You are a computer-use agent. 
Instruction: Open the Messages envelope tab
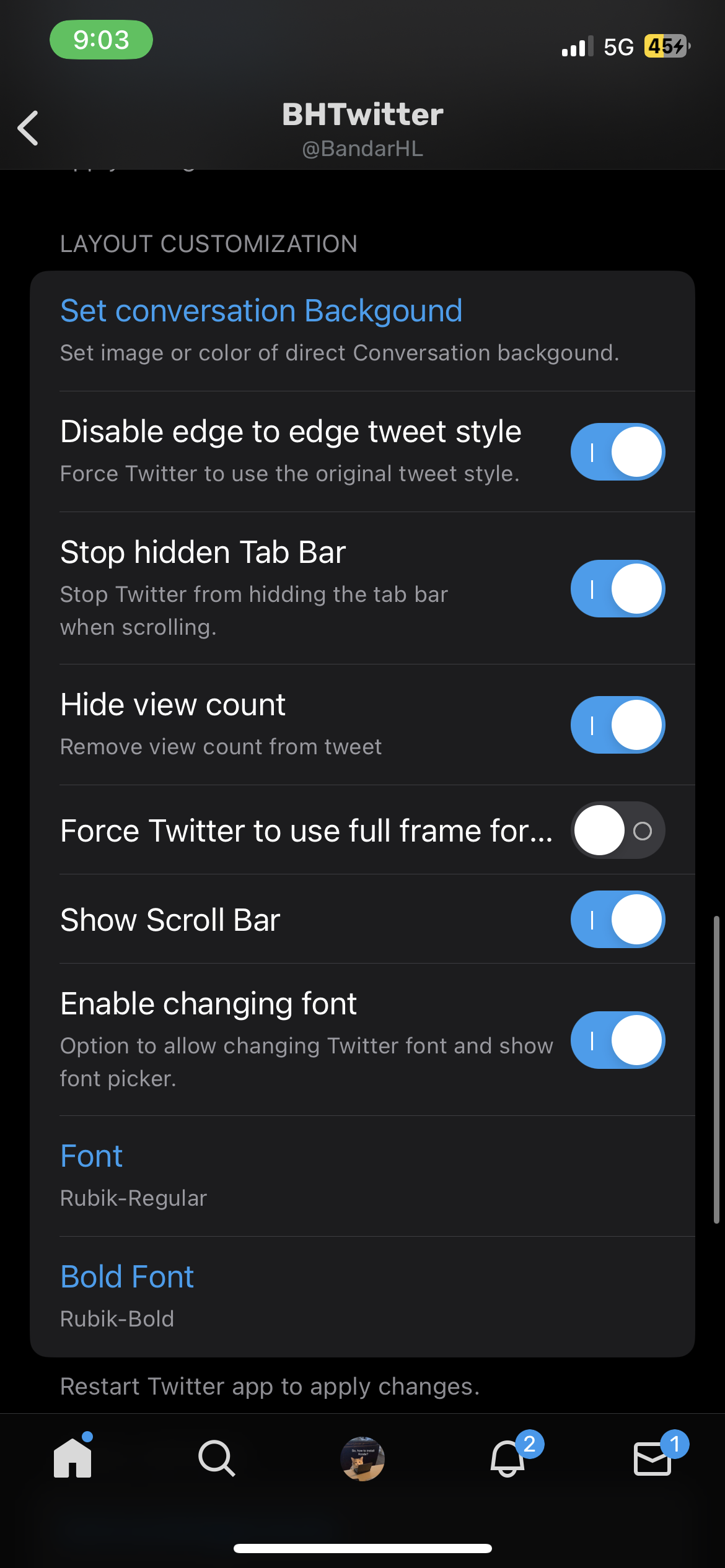(653, 1457)
